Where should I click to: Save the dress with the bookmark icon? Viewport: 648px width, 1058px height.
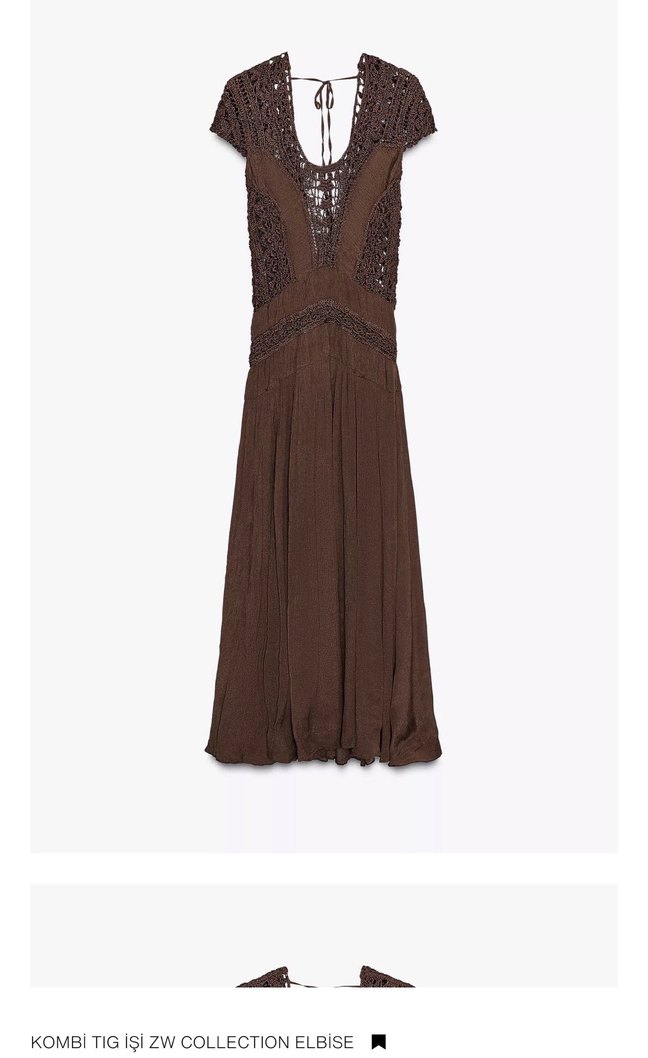coord(378,1042)
